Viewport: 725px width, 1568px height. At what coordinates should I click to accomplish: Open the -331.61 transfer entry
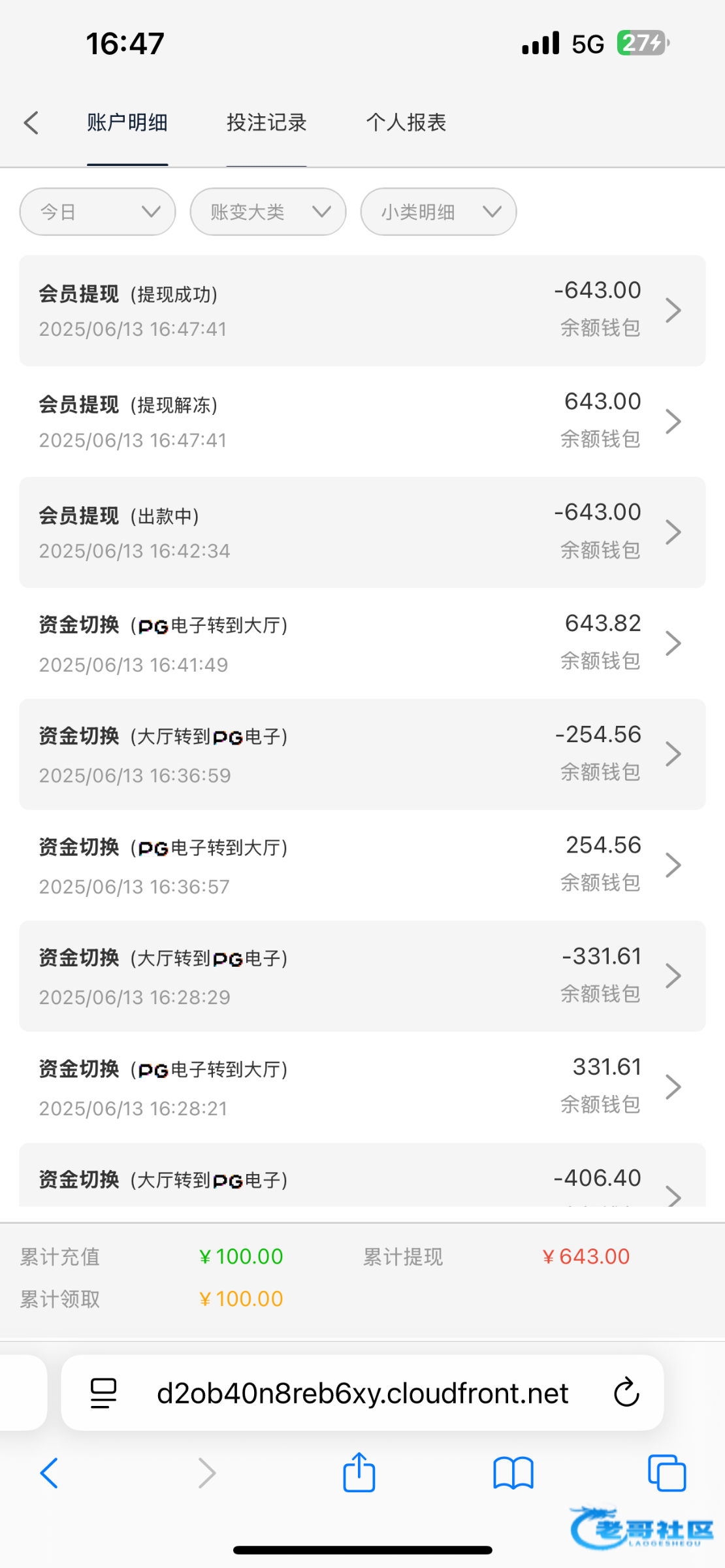coord(362,977)
